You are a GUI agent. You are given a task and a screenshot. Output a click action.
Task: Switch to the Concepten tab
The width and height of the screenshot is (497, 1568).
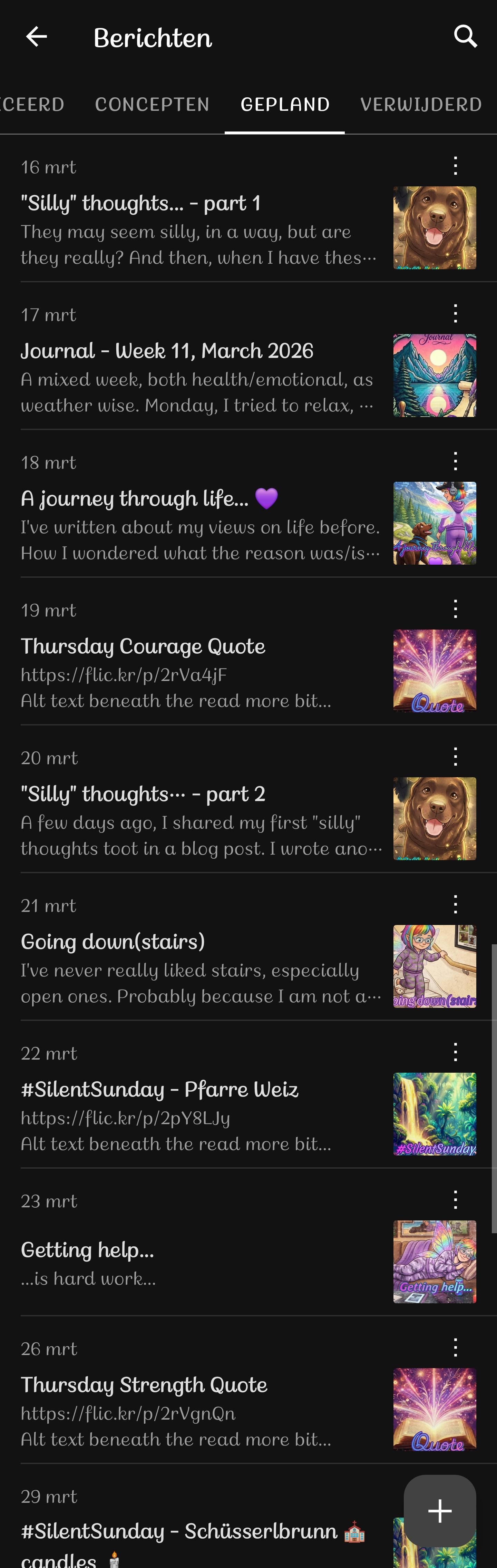[152, 105]
